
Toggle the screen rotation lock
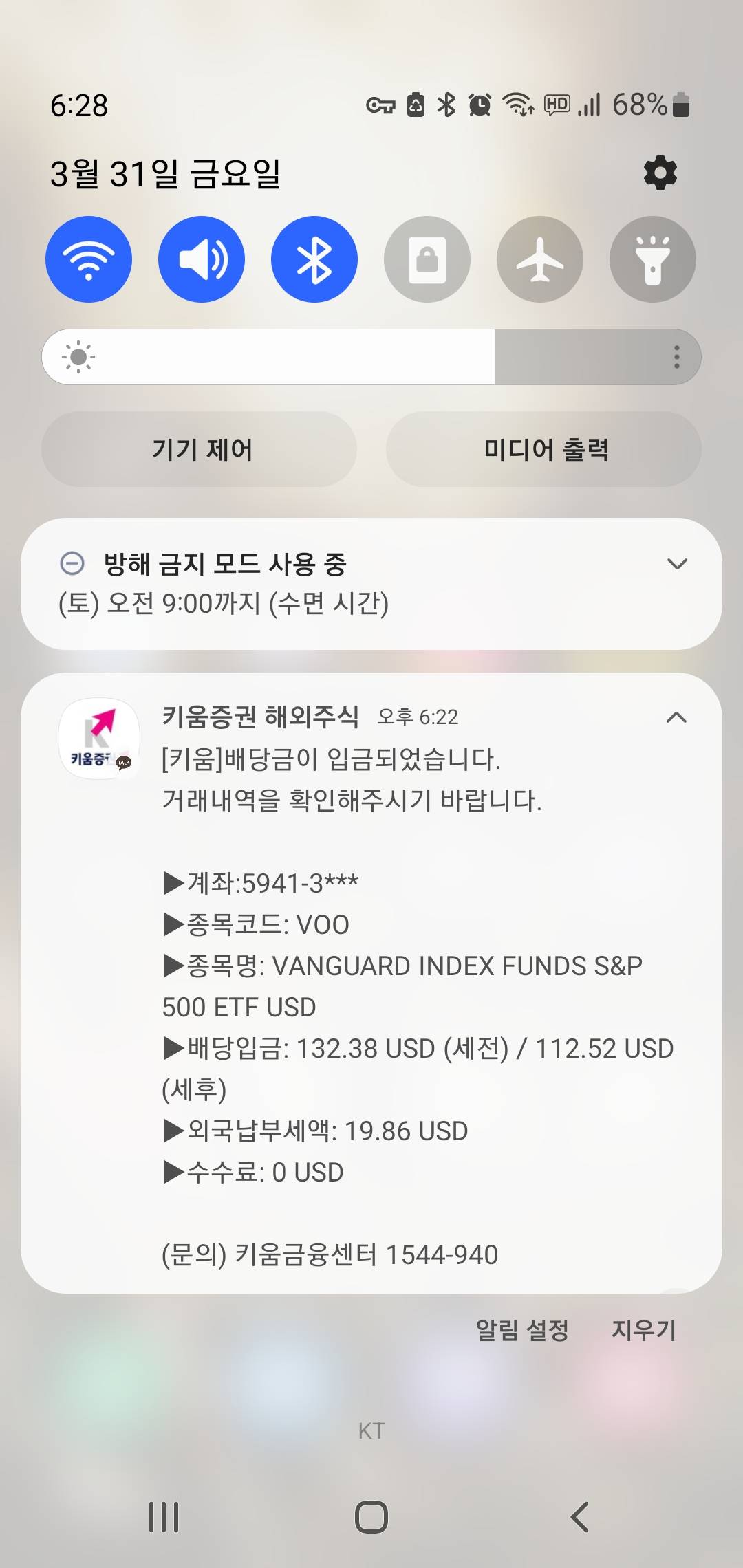coord(427,259)
